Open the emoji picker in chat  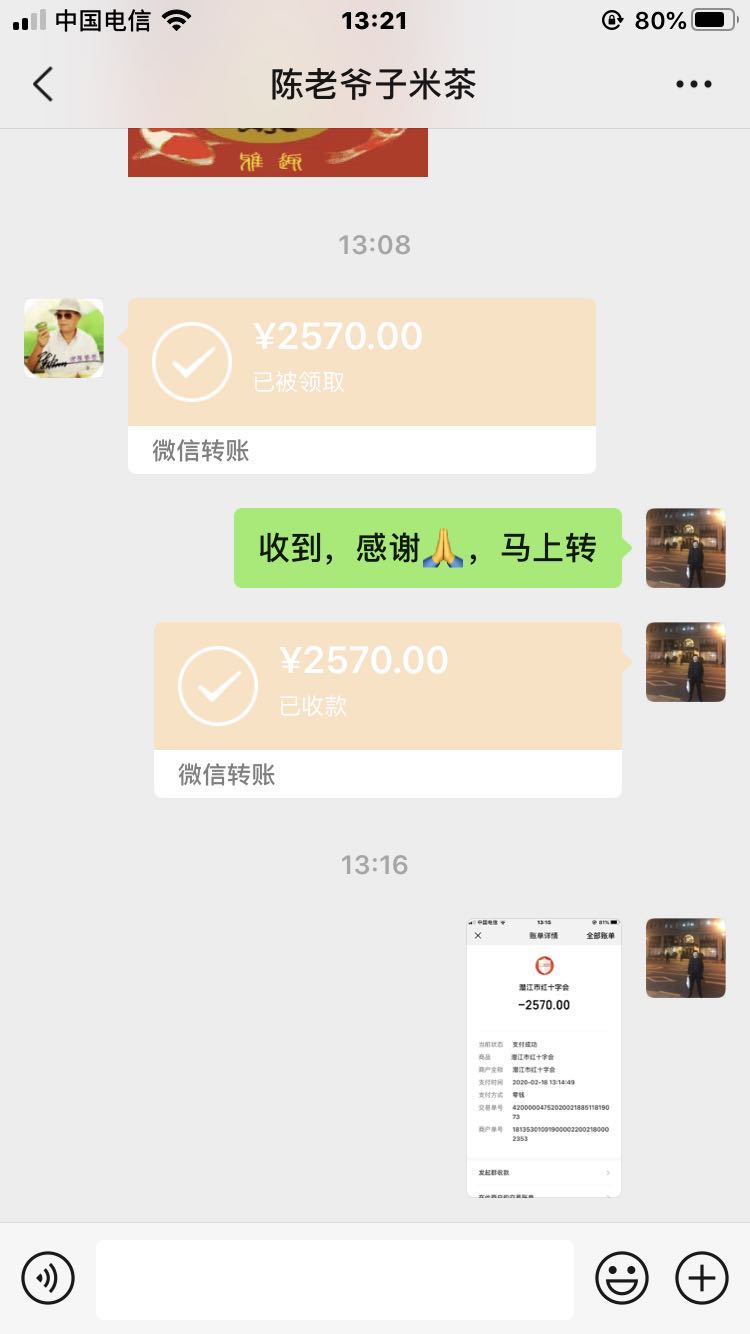[620, 1277]
